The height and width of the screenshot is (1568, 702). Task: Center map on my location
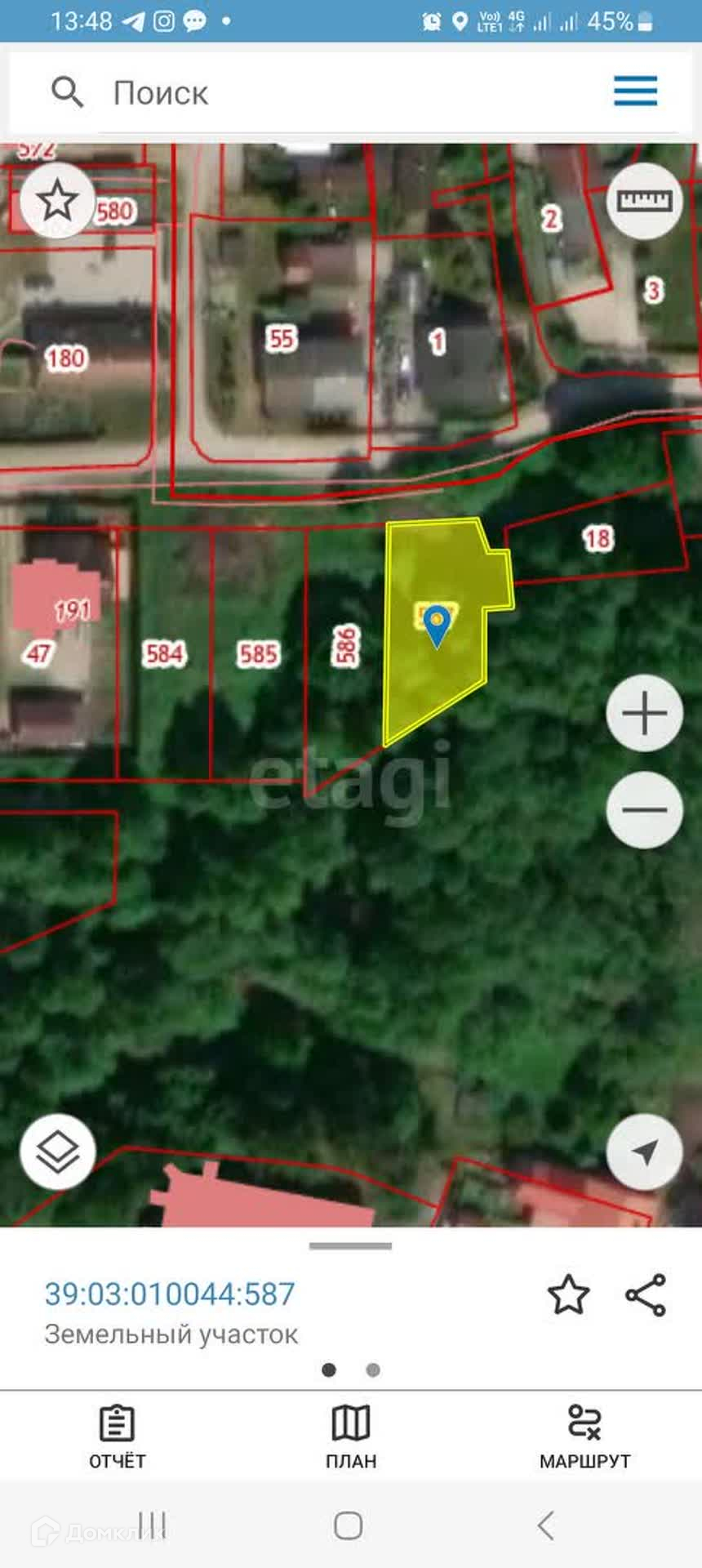(x=644, y=1151)
